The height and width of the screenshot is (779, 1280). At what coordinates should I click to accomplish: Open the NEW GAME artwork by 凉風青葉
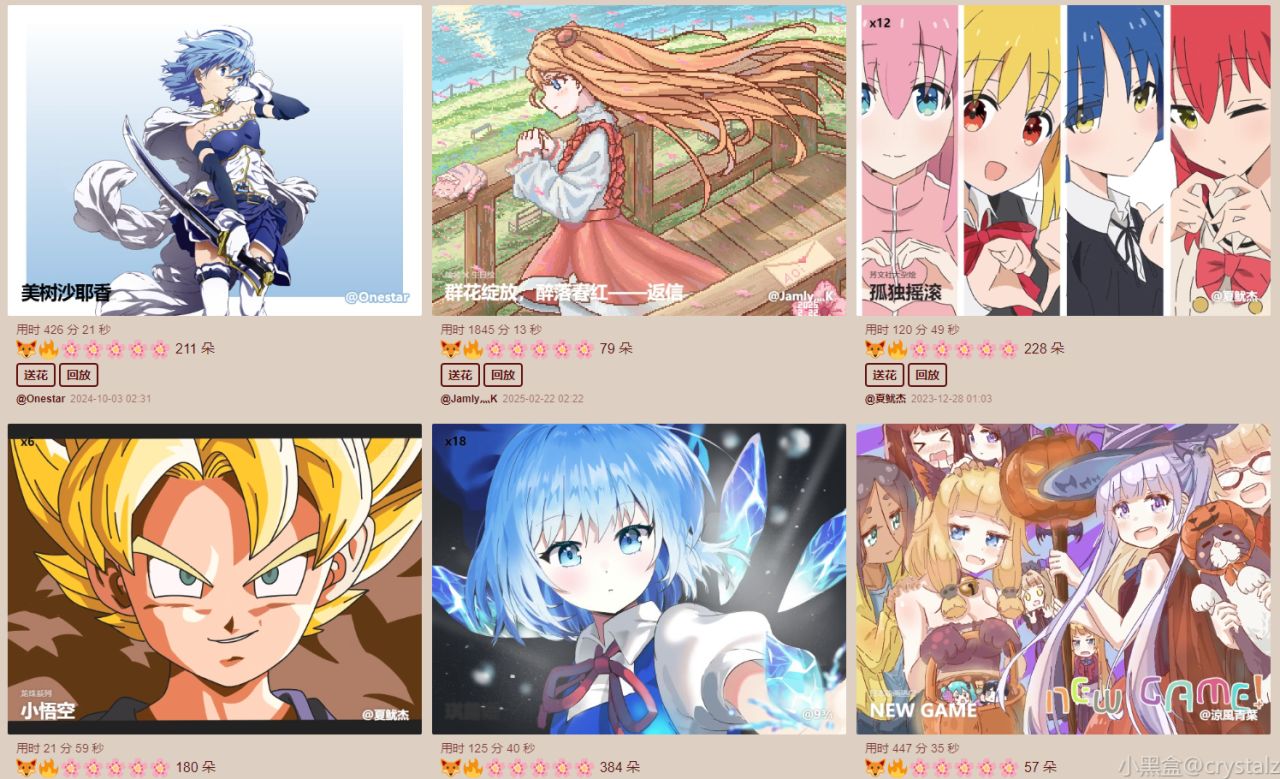click(1063, 579)
